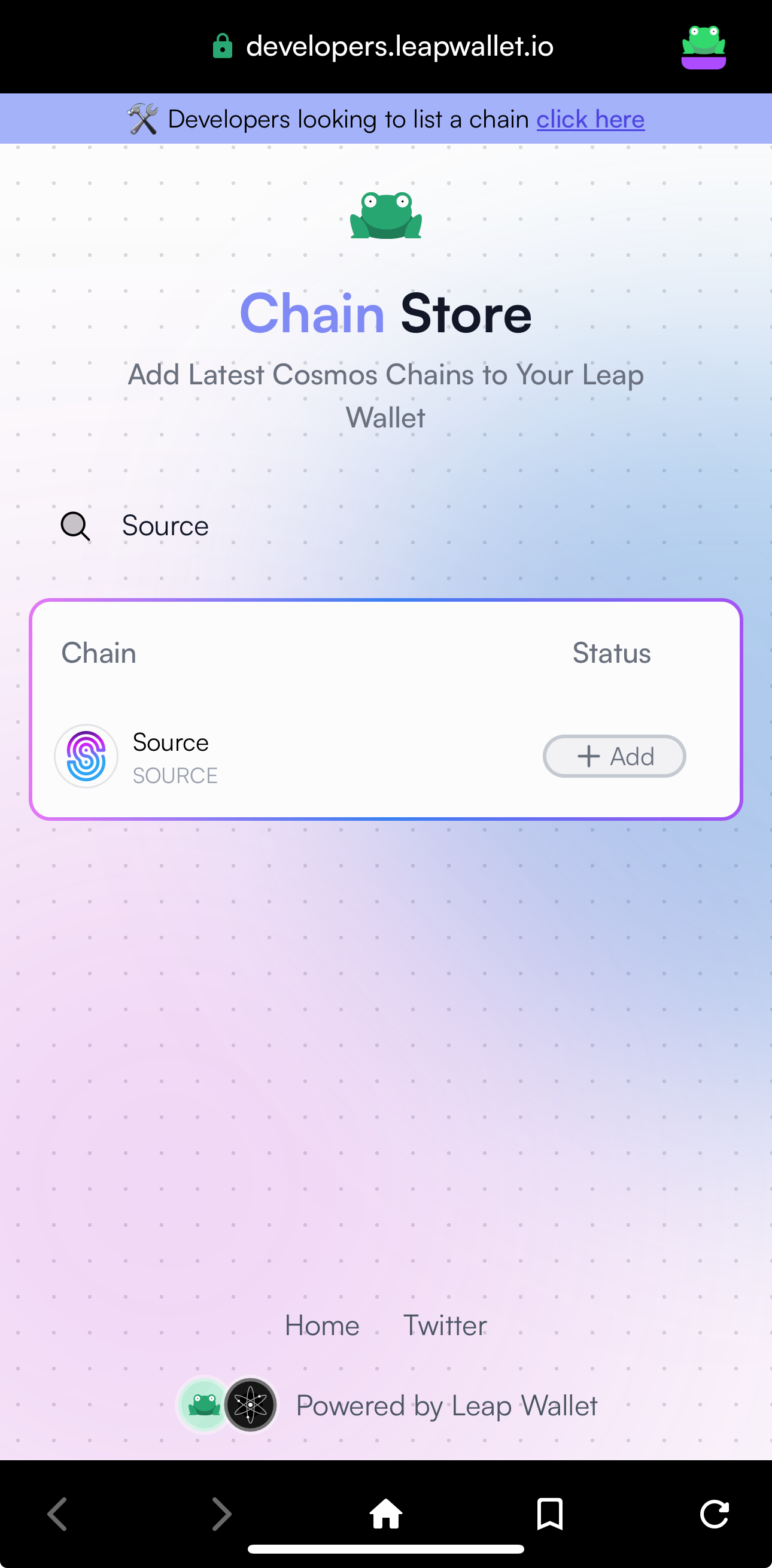
Task: Go back to the previous page
Action: (57, 1514)
